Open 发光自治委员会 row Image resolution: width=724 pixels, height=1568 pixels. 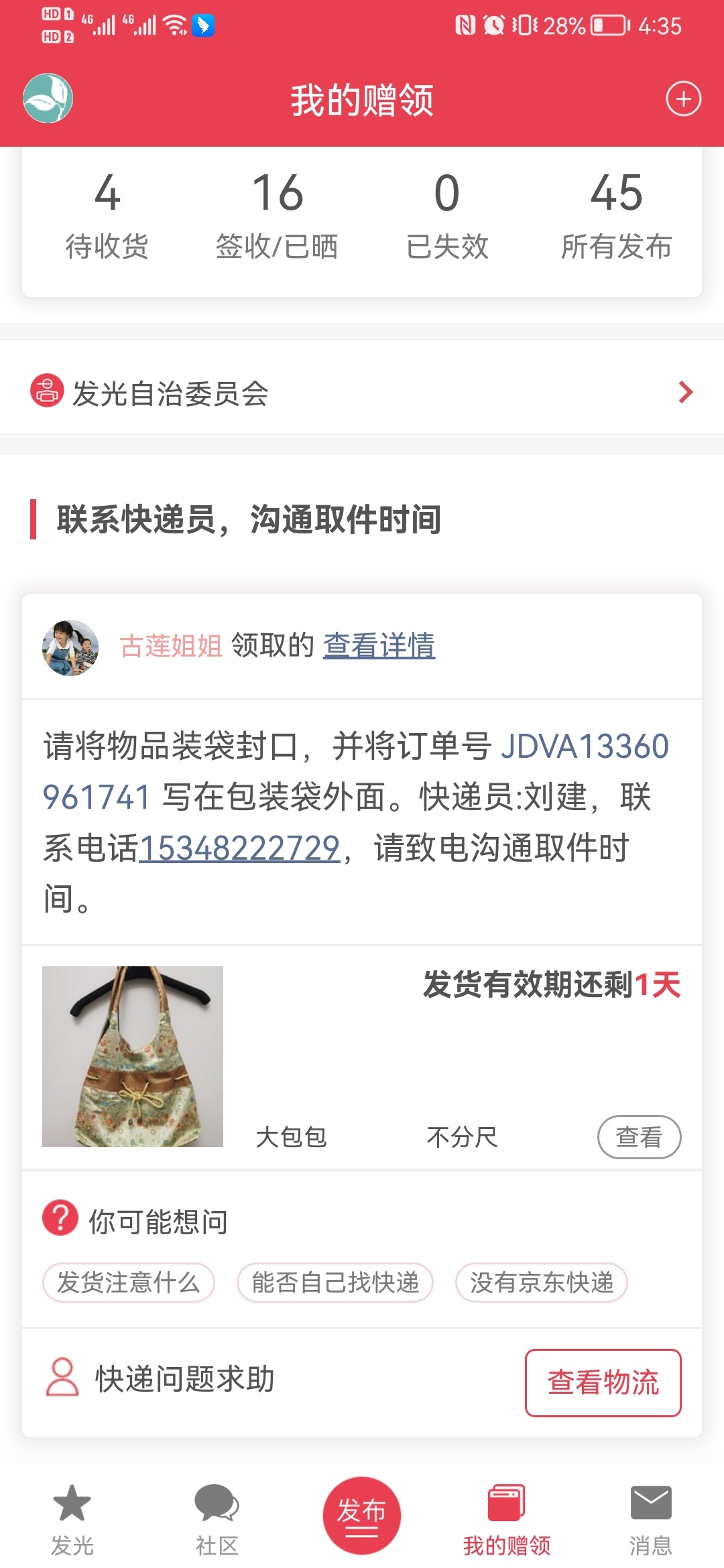pyautogui.click(x=362, y=393)
